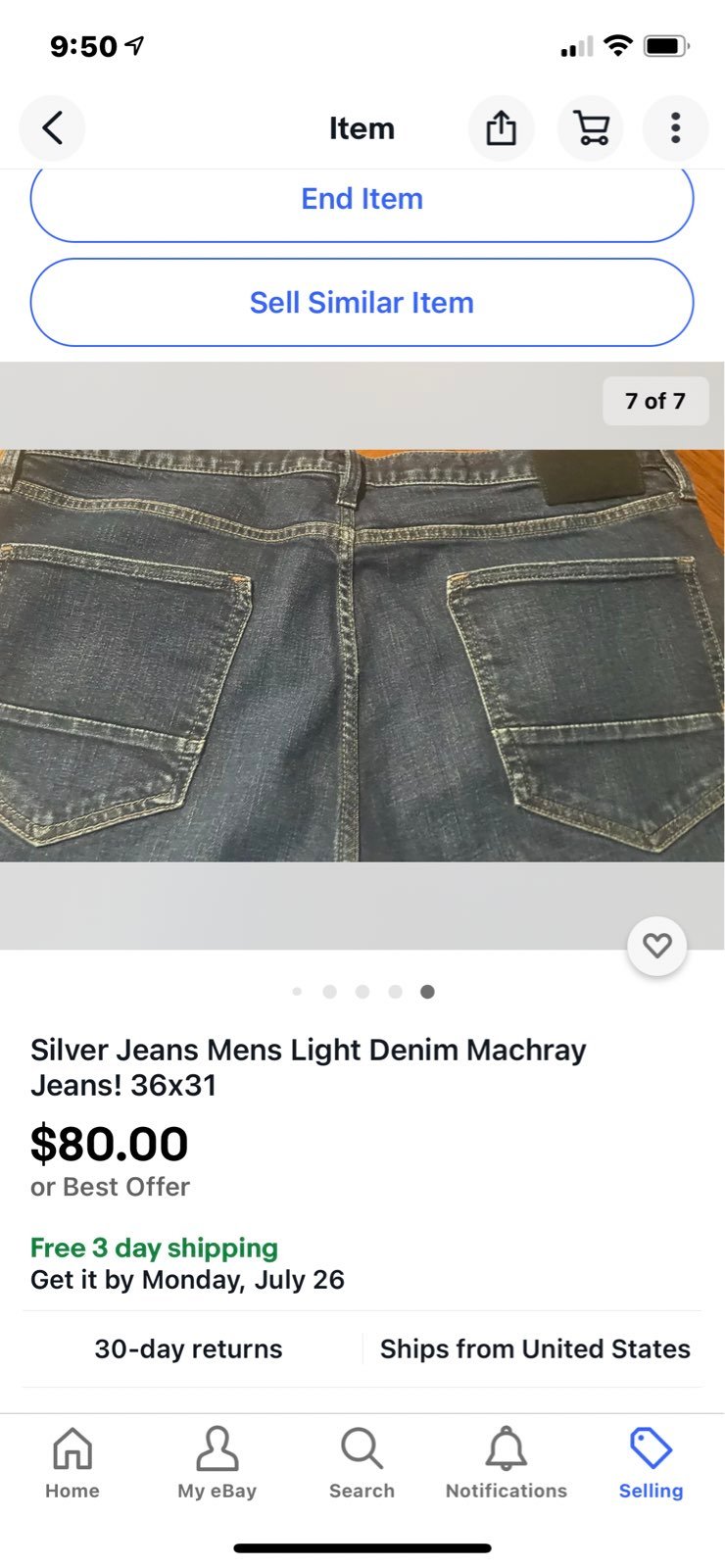Open the Notifications tab
This screenshot has width=725, height=1568.
tap(507, 1463)
